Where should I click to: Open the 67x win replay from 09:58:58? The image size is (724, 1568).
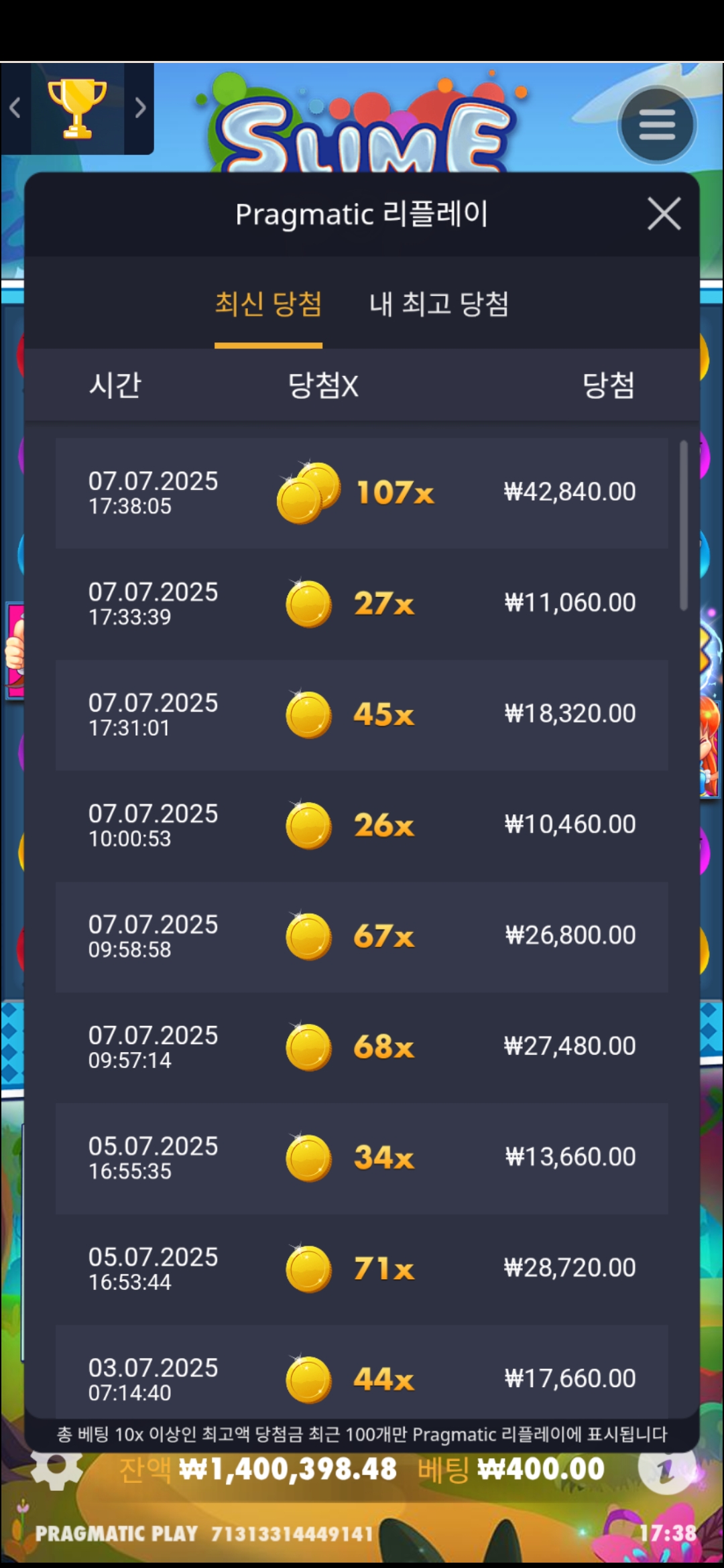[x=361, y=936]
